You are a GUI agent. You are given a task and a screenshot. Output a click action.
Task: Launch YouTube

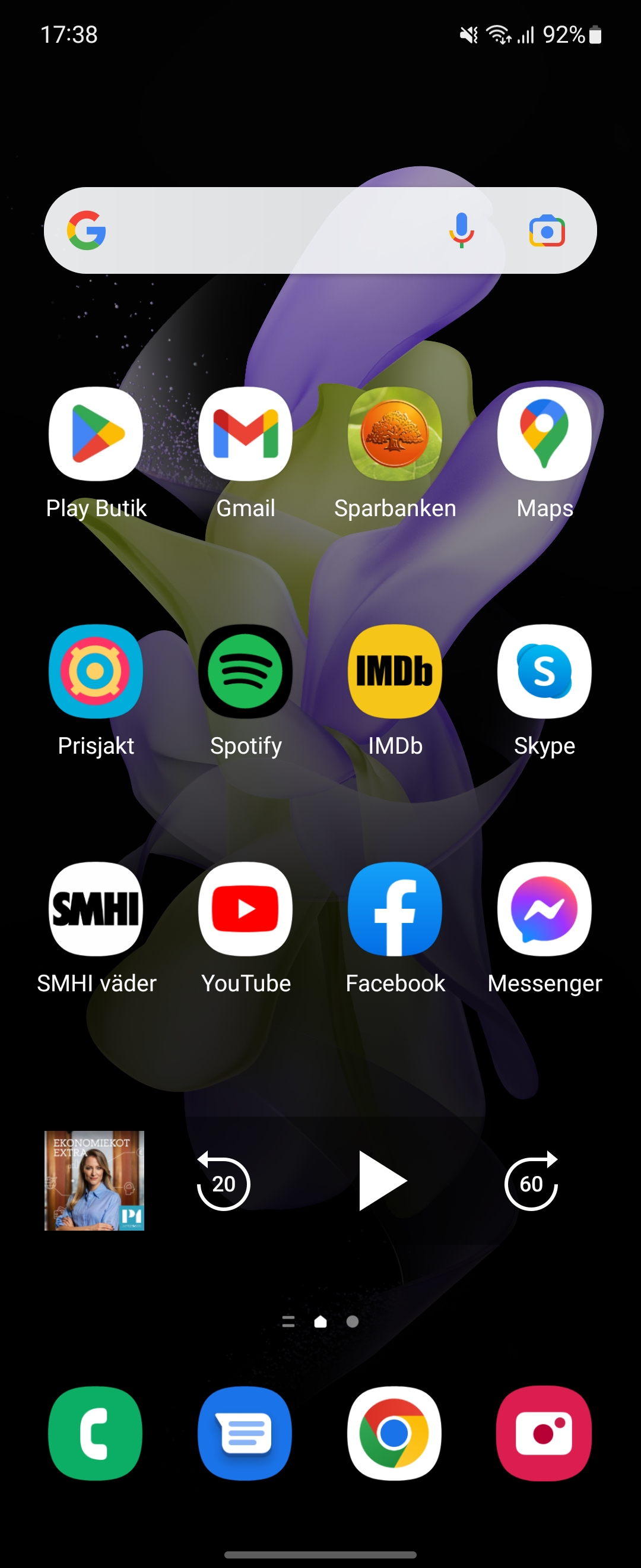pos(246,909)
